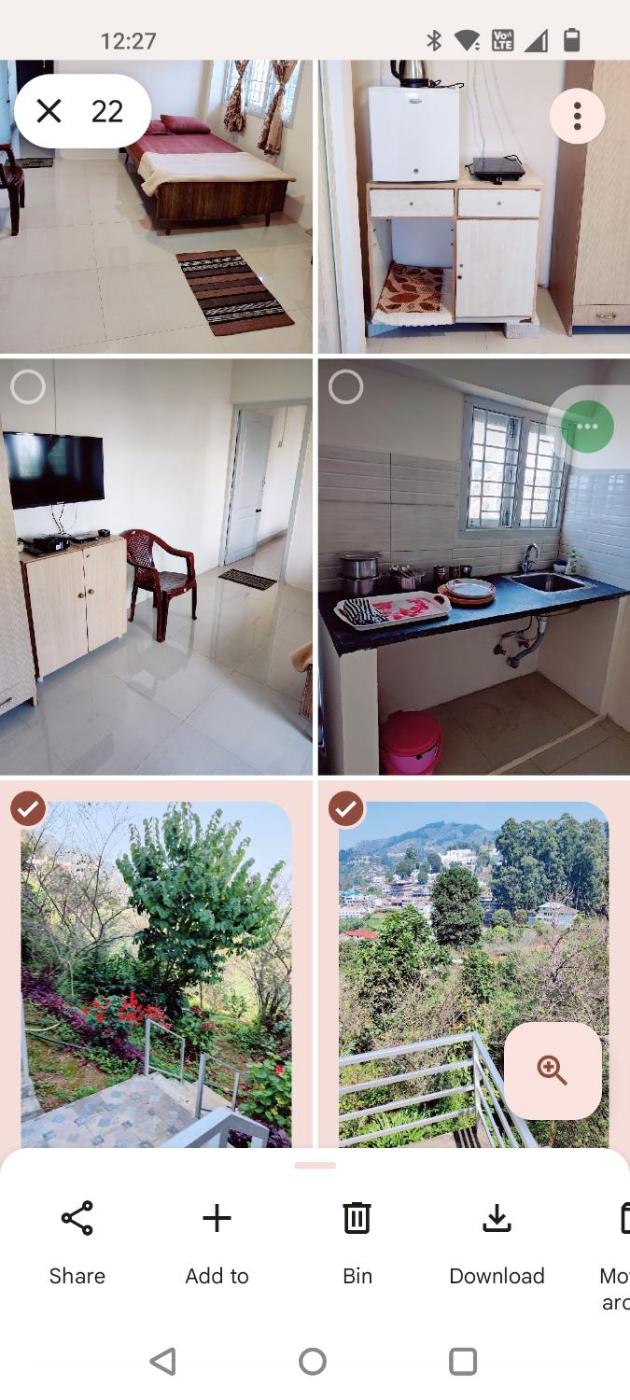Viewport: 630px width, 1400px height.
Task: Deselect the hillside town view photo
Action: tap(346, 808)
